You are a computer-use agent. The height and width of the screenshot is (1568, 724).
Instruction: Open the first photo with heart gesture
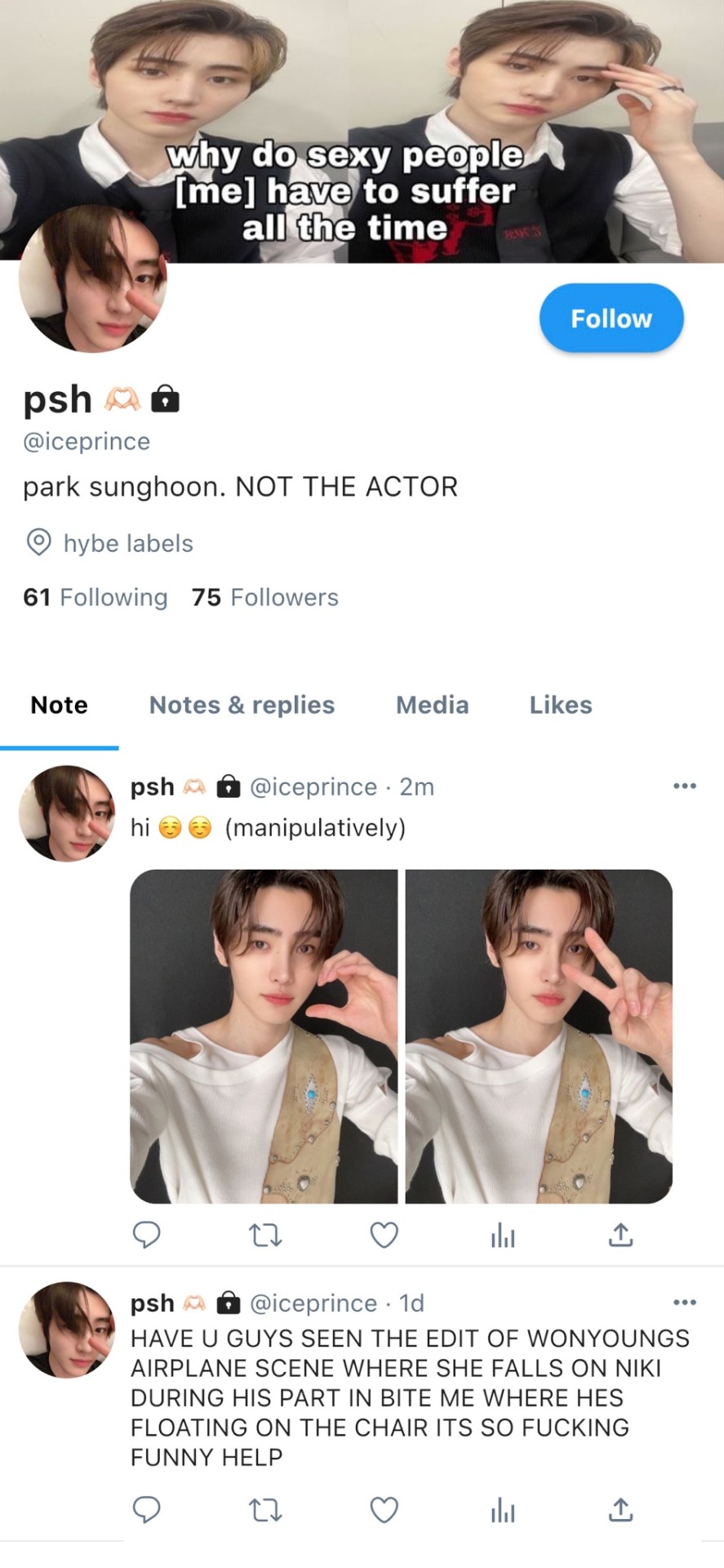point(264,1036)
